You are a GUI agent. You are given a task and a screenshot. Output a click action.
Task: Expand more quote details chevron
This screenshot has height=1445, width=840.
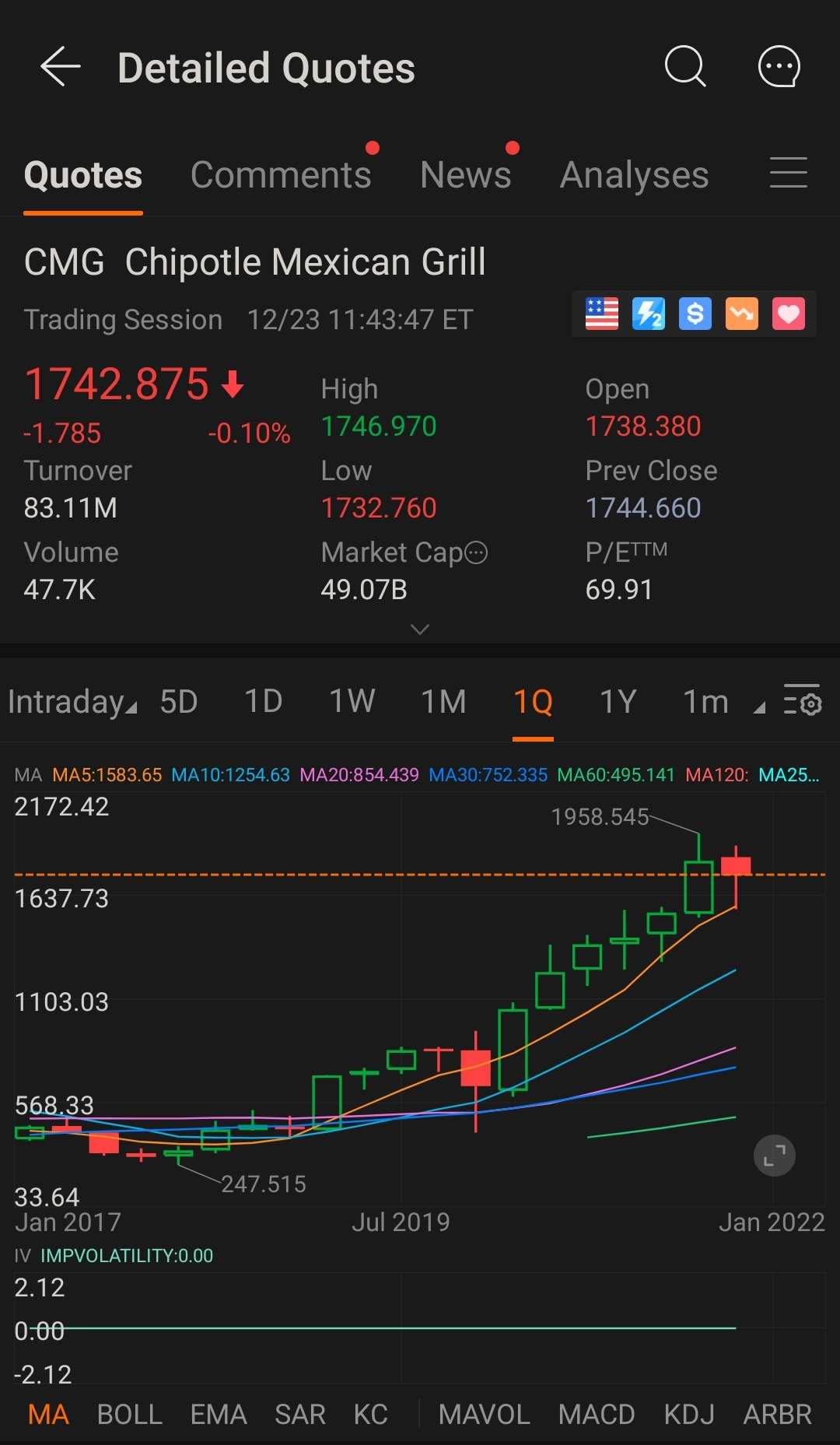[420, 629]
